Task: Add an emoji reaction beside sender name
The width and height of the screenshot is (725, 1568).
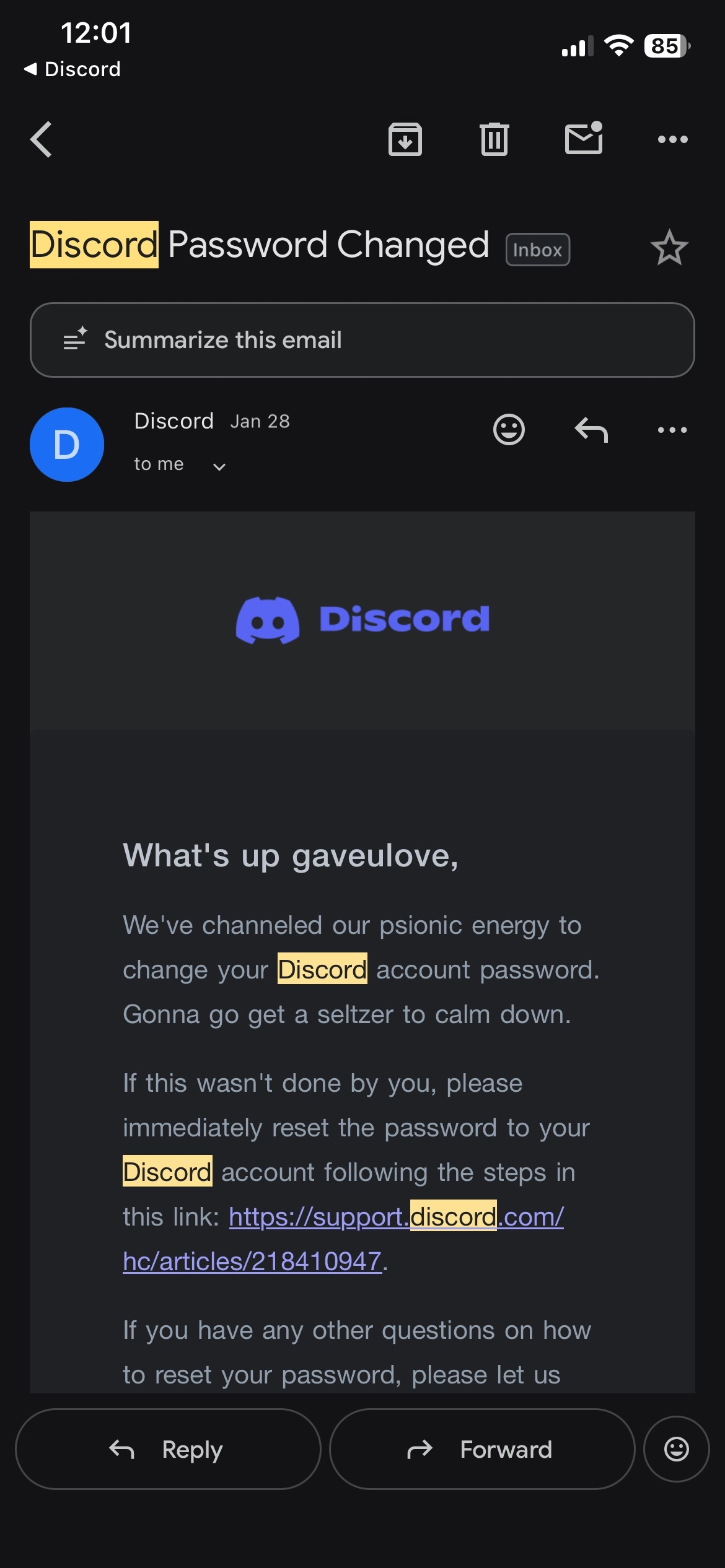Action: point(509,429)
